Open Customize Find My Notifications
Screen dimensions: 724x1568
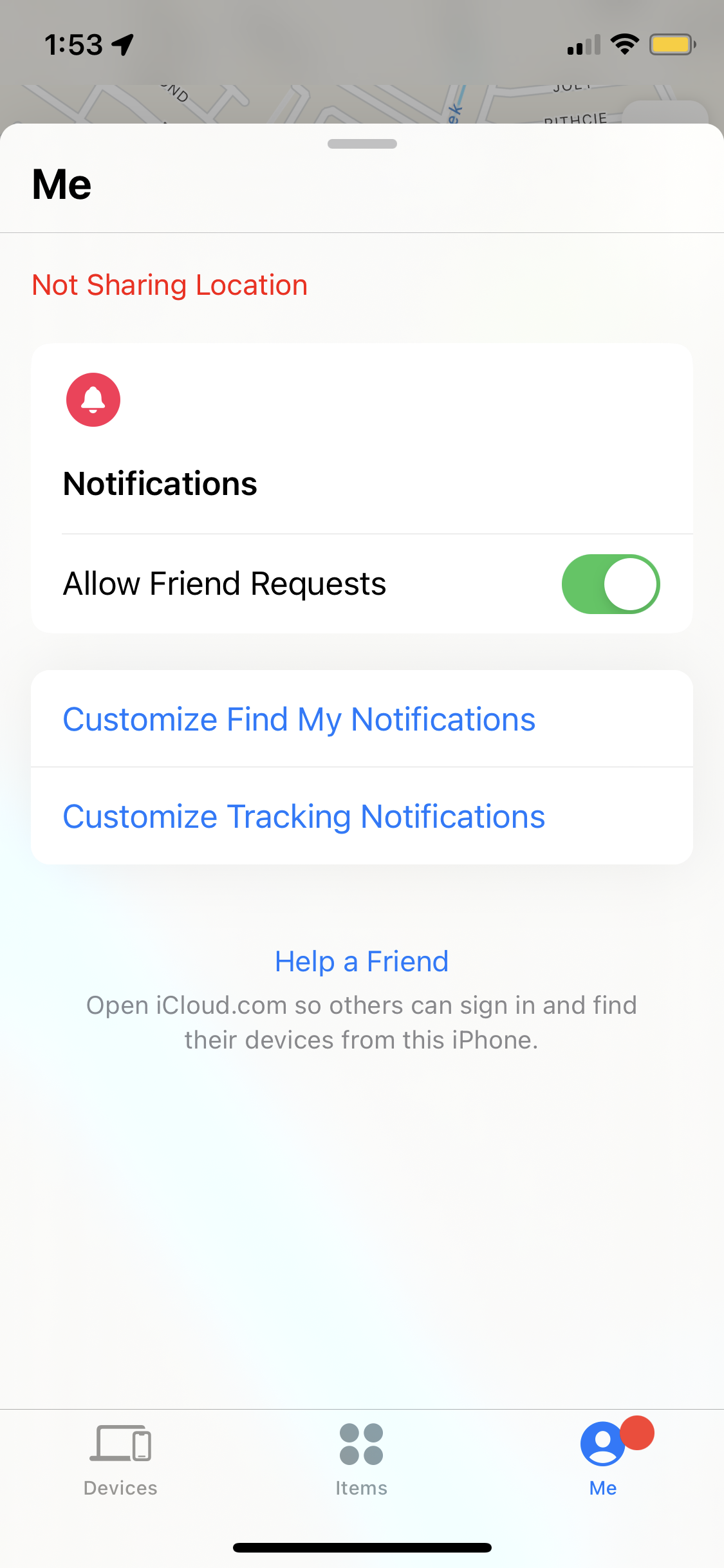coord(299,719)
